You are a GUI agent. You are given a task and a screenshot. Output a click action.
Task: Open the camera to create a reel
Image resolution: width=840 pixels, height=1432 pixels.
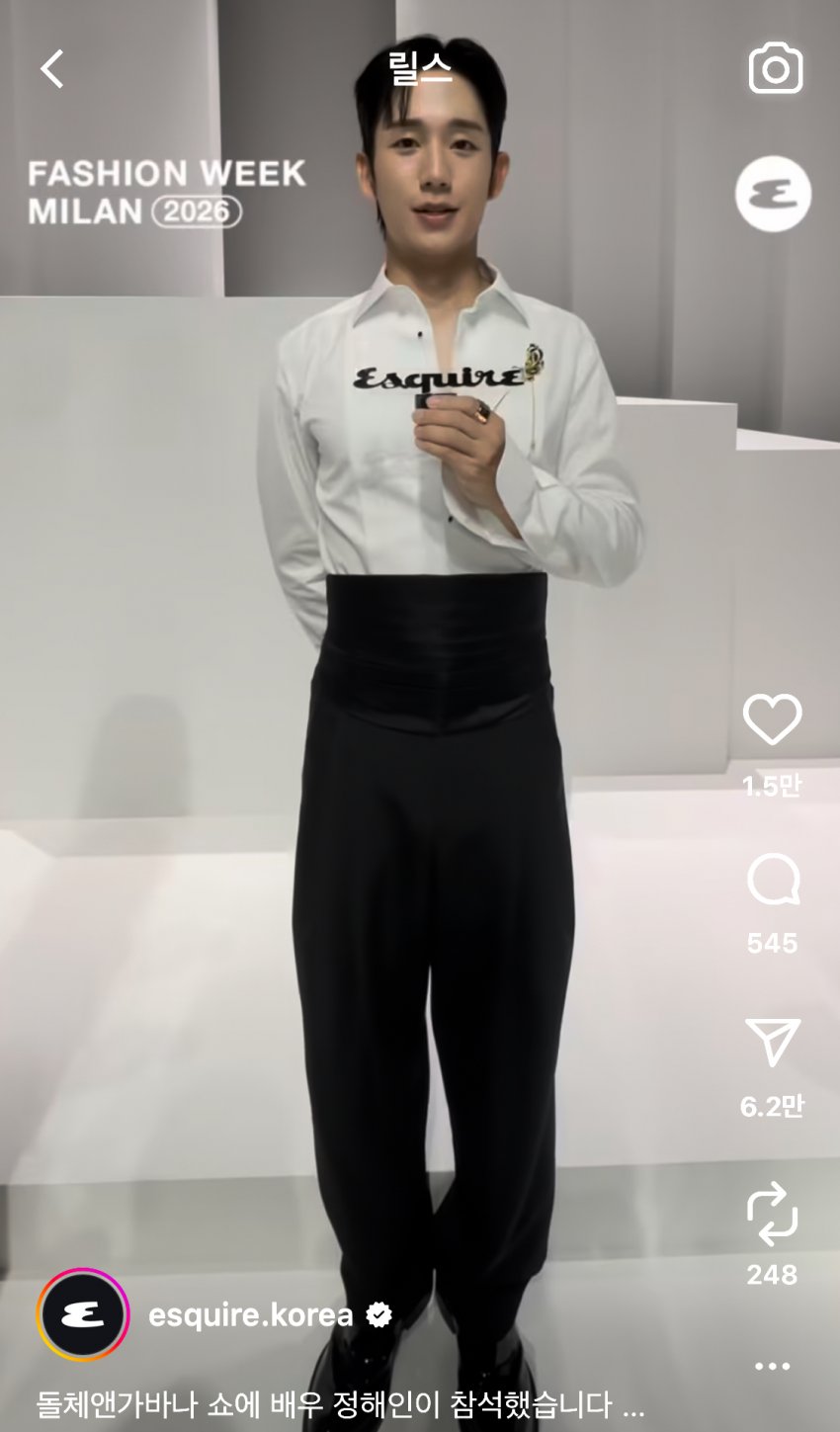coord(775,69)
